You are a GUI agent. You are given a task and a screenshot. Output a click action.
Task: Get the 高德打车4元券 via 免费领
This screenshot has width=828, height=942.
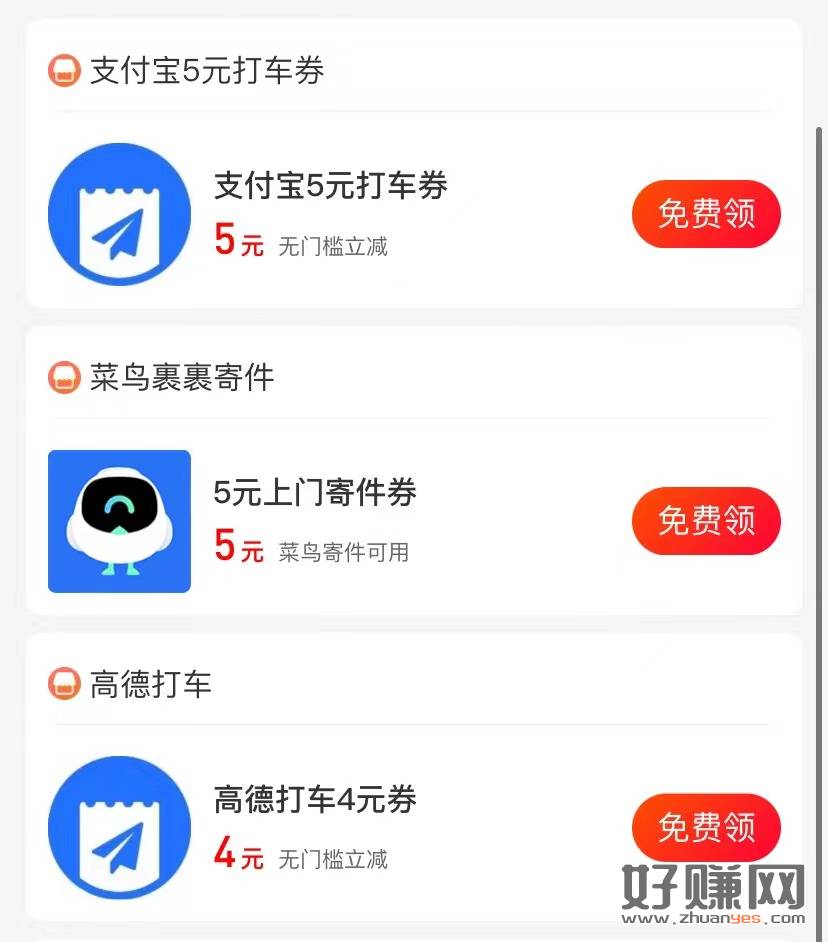tap(706, 827)
